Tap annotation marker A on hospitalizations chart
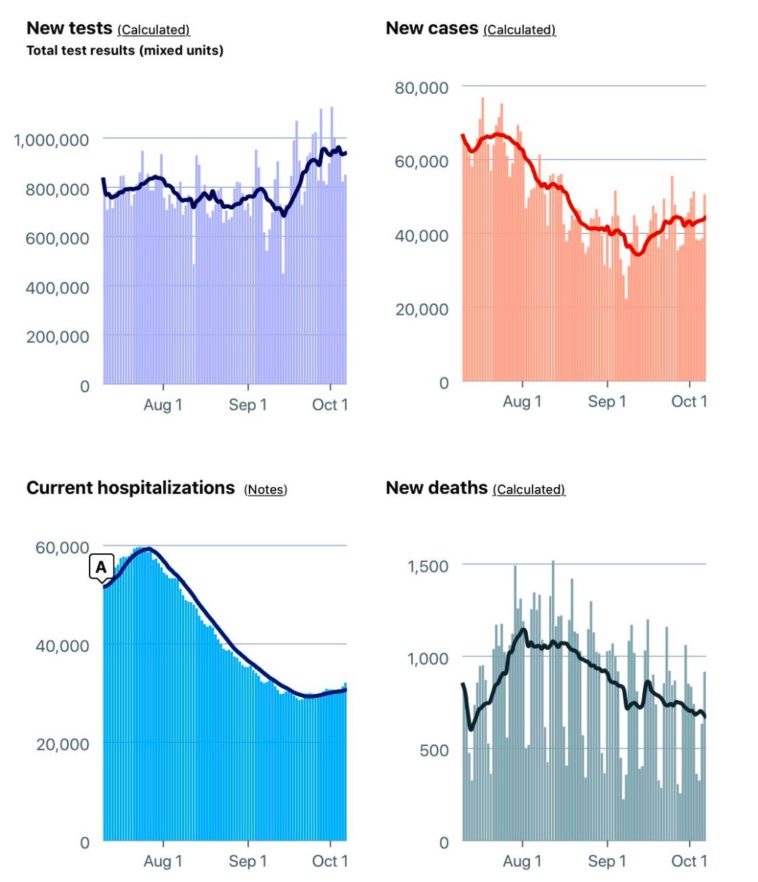Screen dimensions: 758x882 tap(101, 567)
